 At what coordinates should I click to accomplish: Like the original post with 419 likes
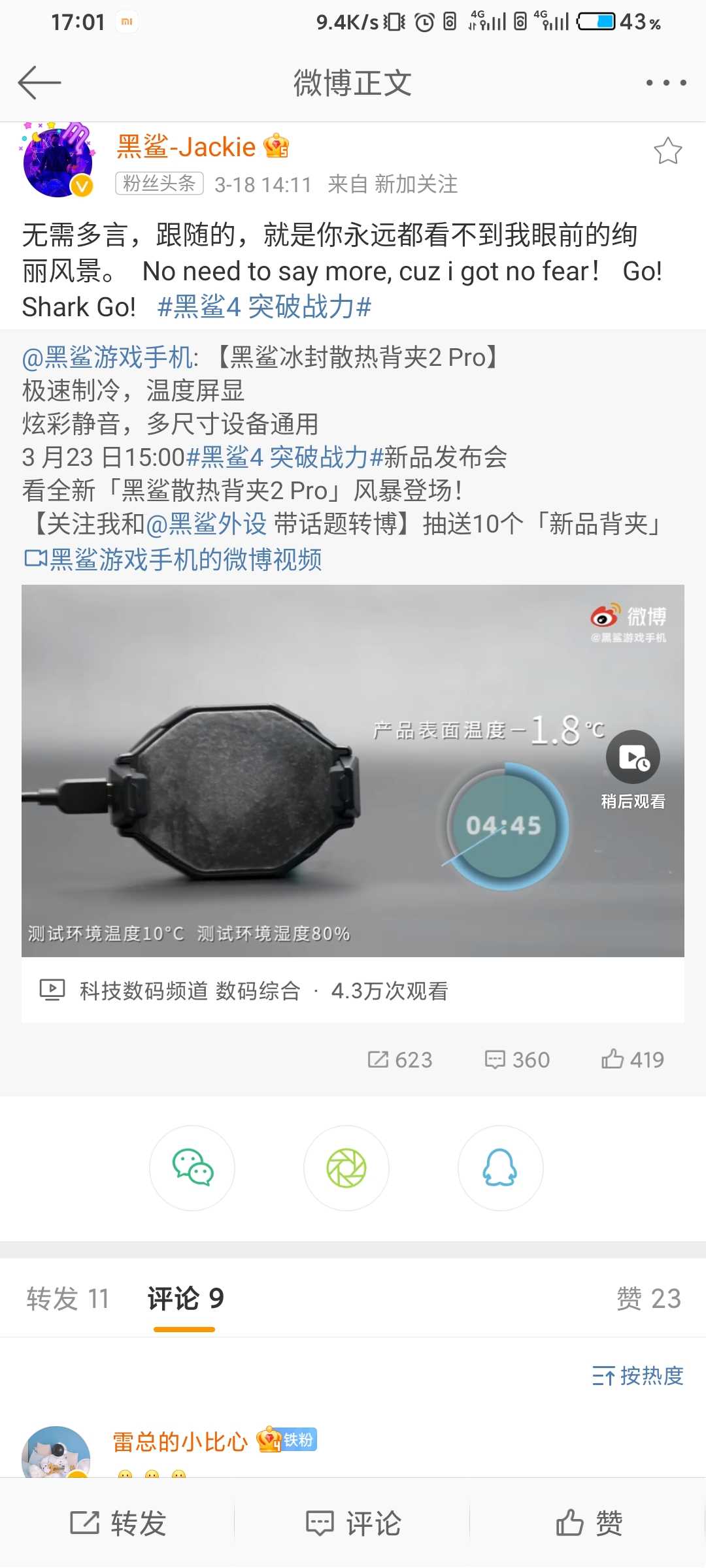coord(632,1060)
